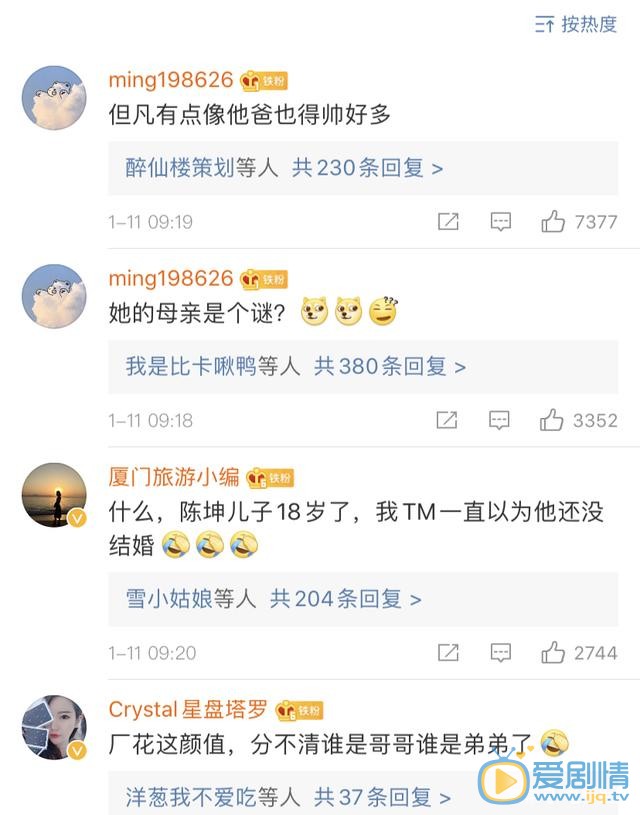The image size is (640, 815).
Task: Open 厦门旅游小编's profile by username
Action: [x=173, y=477]
